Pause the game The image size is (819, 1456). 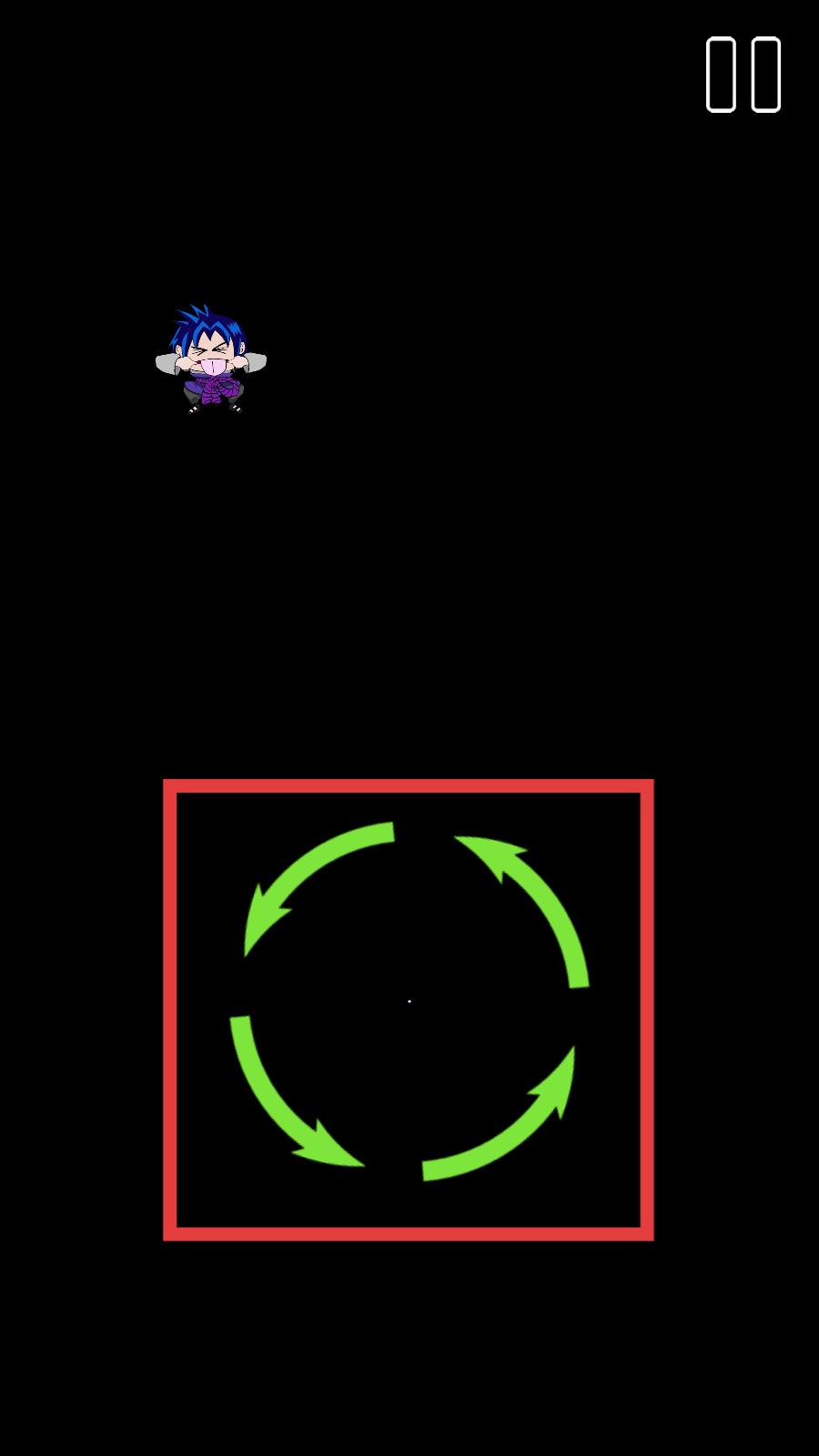743,75
